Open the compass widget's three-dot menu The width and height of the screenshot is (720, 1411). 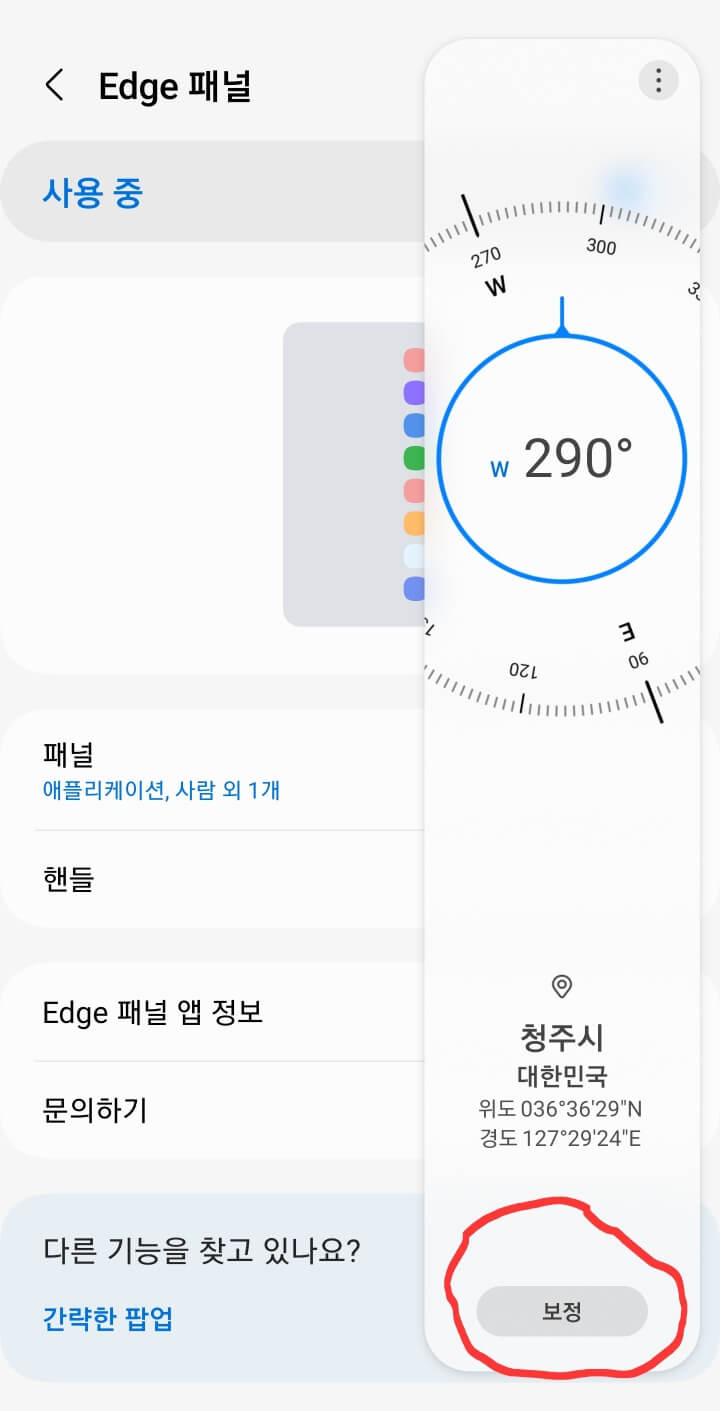(x=658, y=81)
